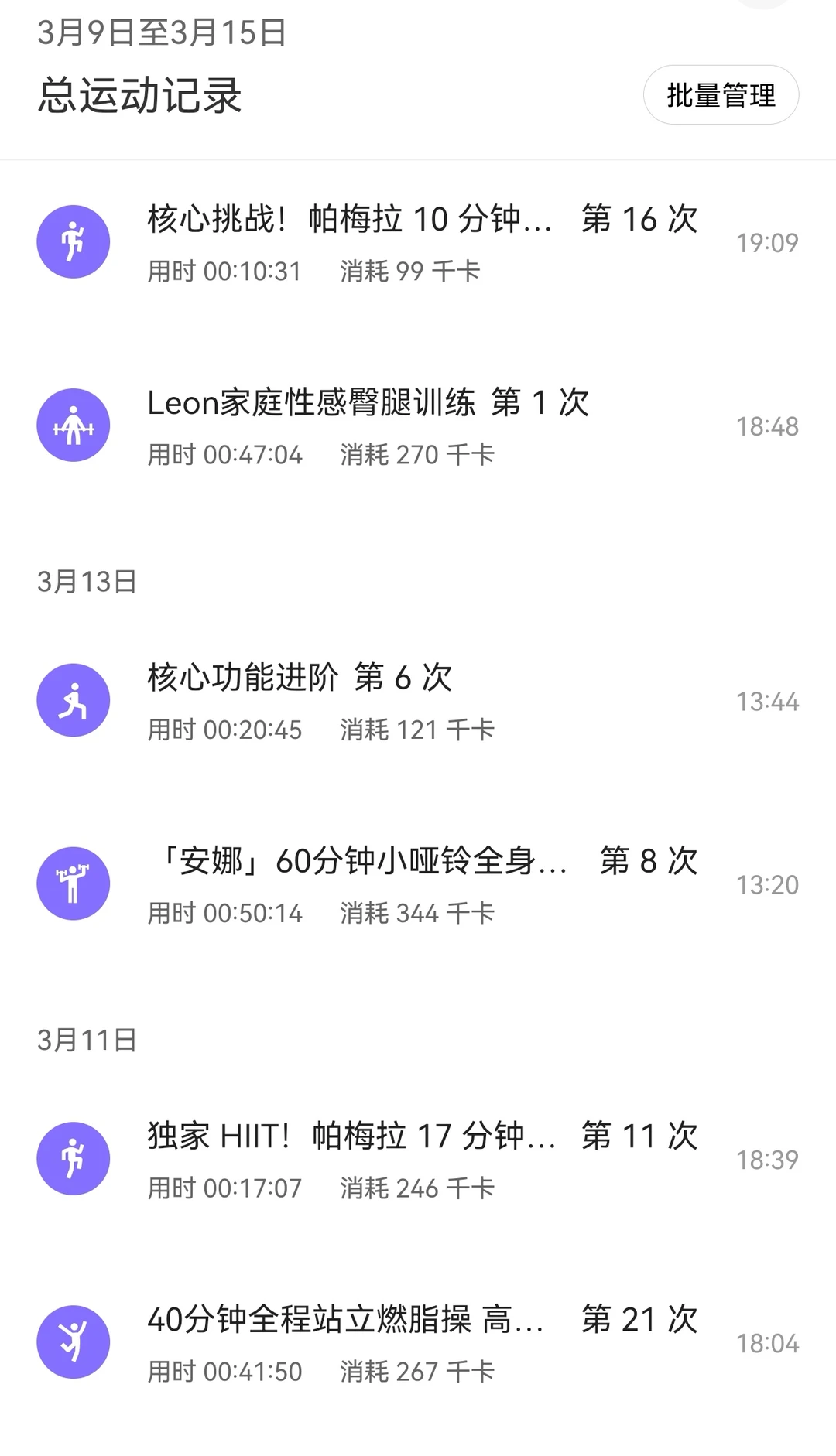This screenshot has height=1456, width=836.
Task: Open 「安娜」60分钟小哑铃全身 workout record
Action: coord(418,884)
